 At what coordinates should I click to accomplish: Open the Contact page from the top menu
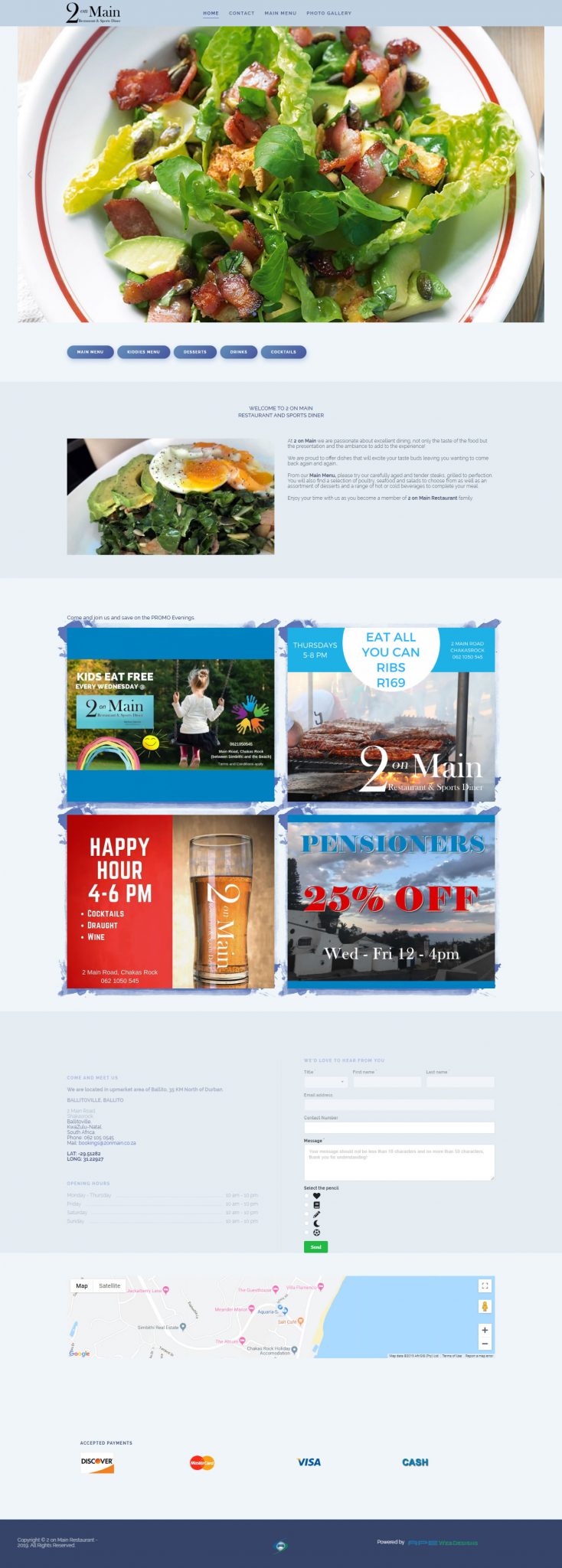(241, 13)
